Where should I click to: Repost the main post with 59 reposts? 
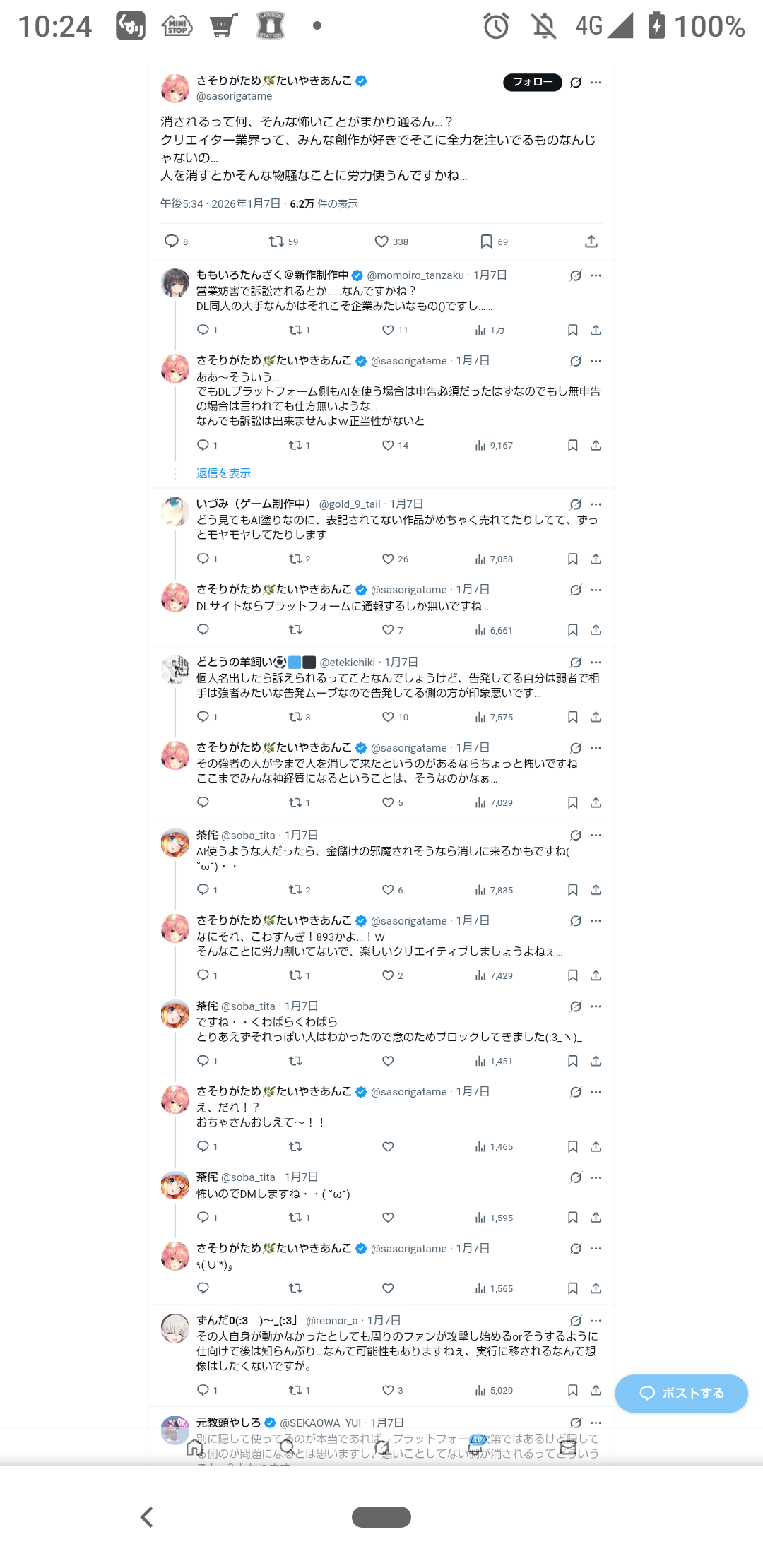(x=276, y=242)
